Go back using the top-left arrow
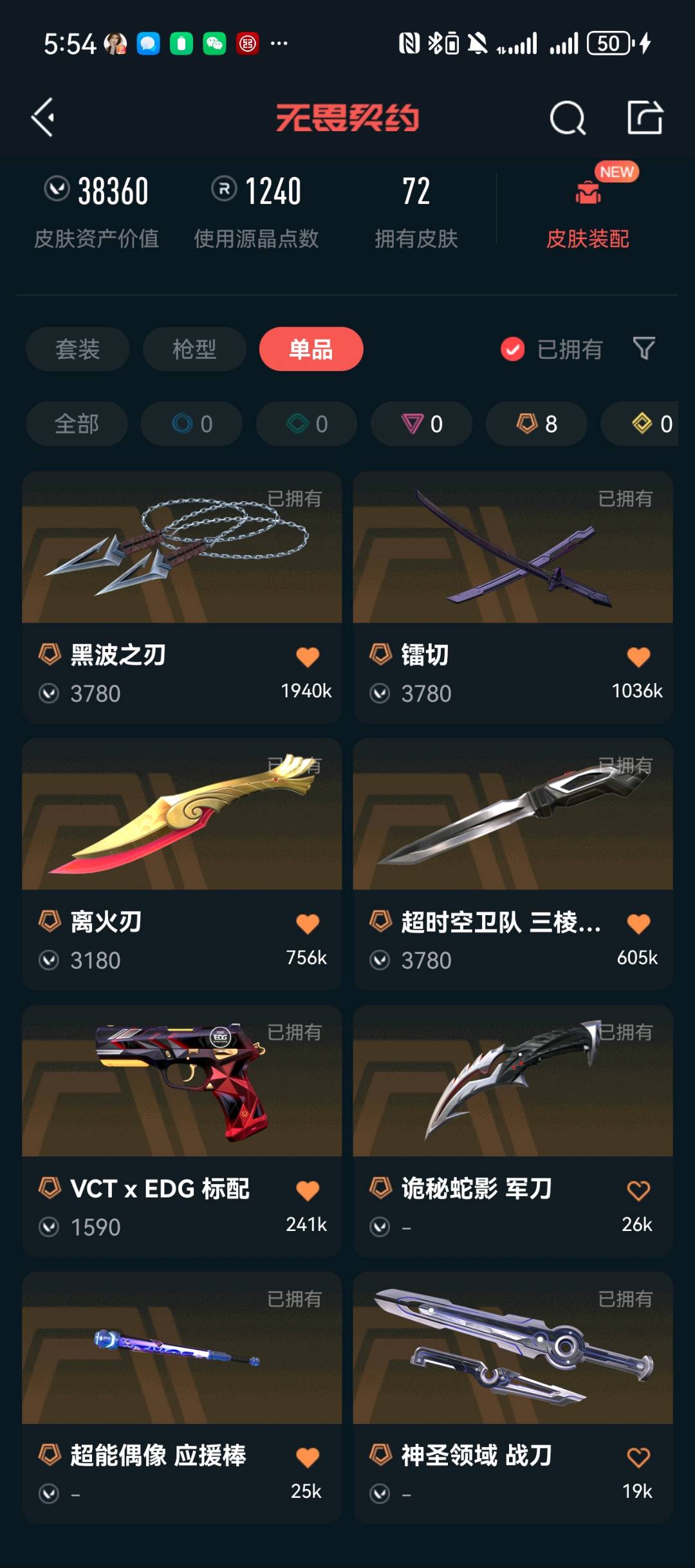This screenshot has width=695, height=1568. (x=43, y=118)
